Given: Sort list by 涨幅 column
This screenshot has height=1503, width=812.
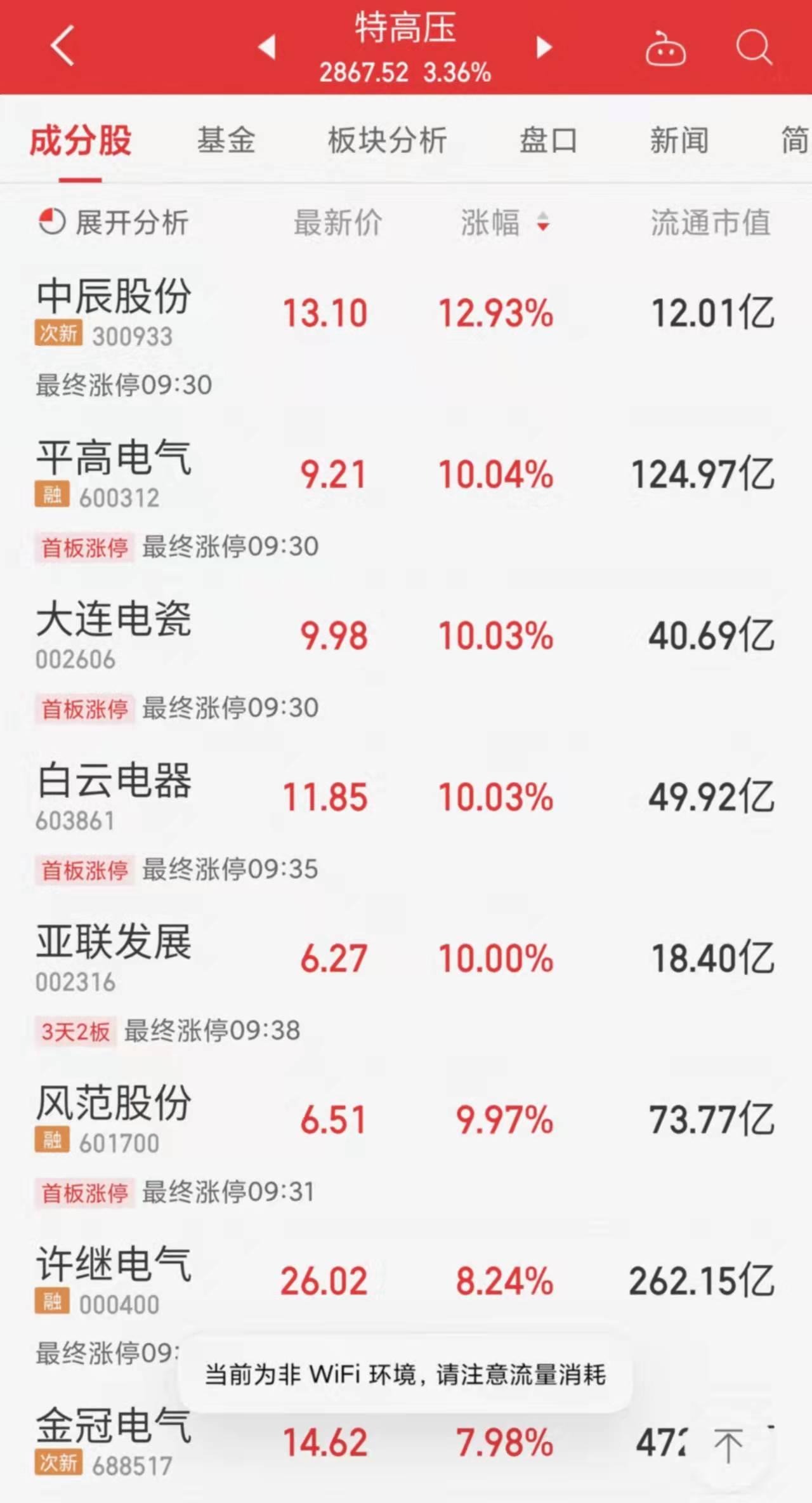Looking at the screenshot, I should (x=504, y=222).
